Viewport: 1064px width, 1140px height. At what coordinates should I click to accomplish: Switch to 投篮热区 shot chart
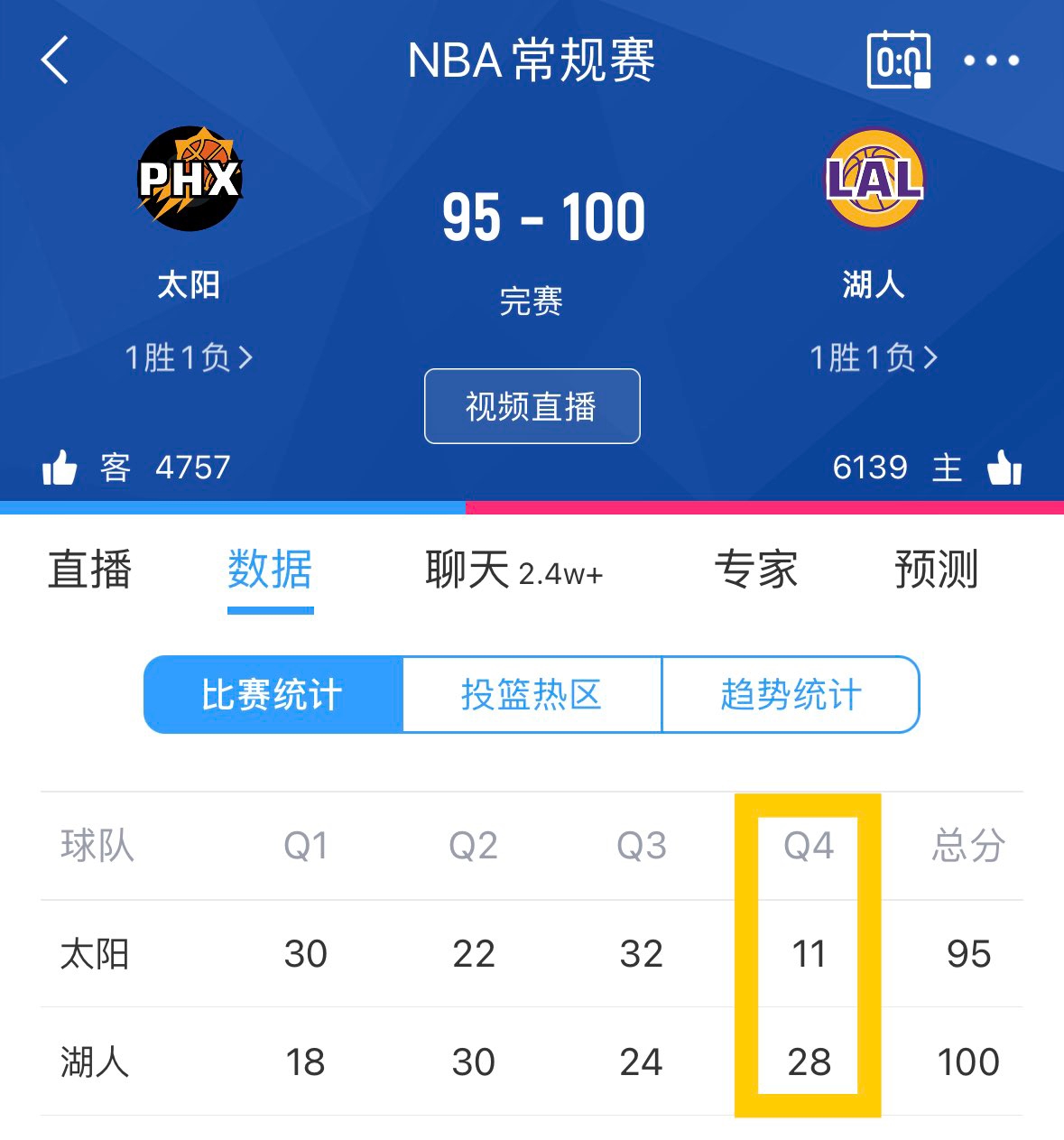tap(532, 695)
